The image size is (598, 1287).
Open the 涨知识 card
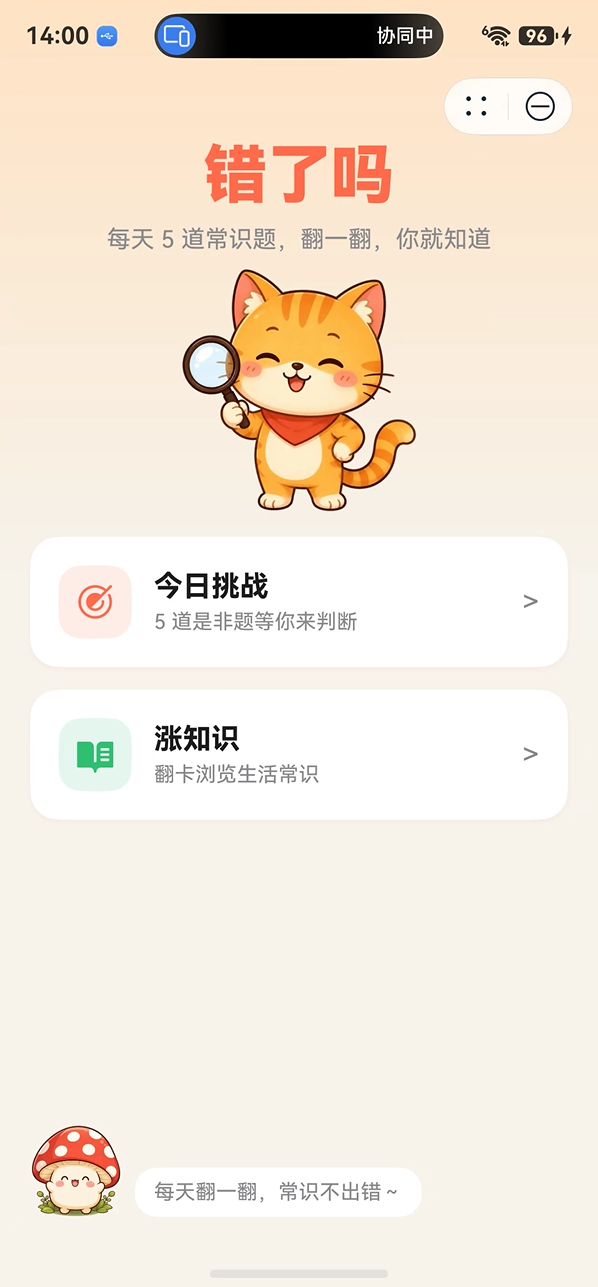(299, 754)
